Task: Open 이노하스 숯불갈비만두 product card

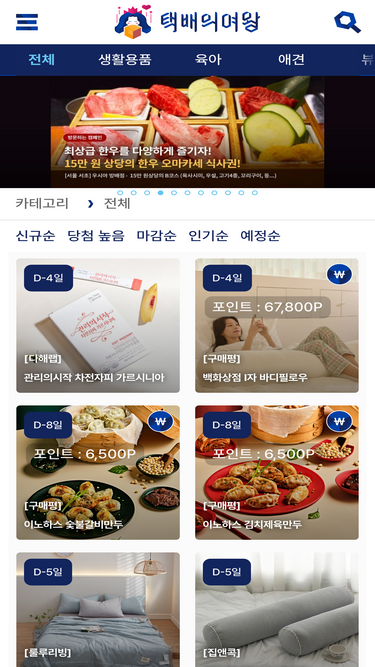Action: pyautogui.click(x=98, y=472)
